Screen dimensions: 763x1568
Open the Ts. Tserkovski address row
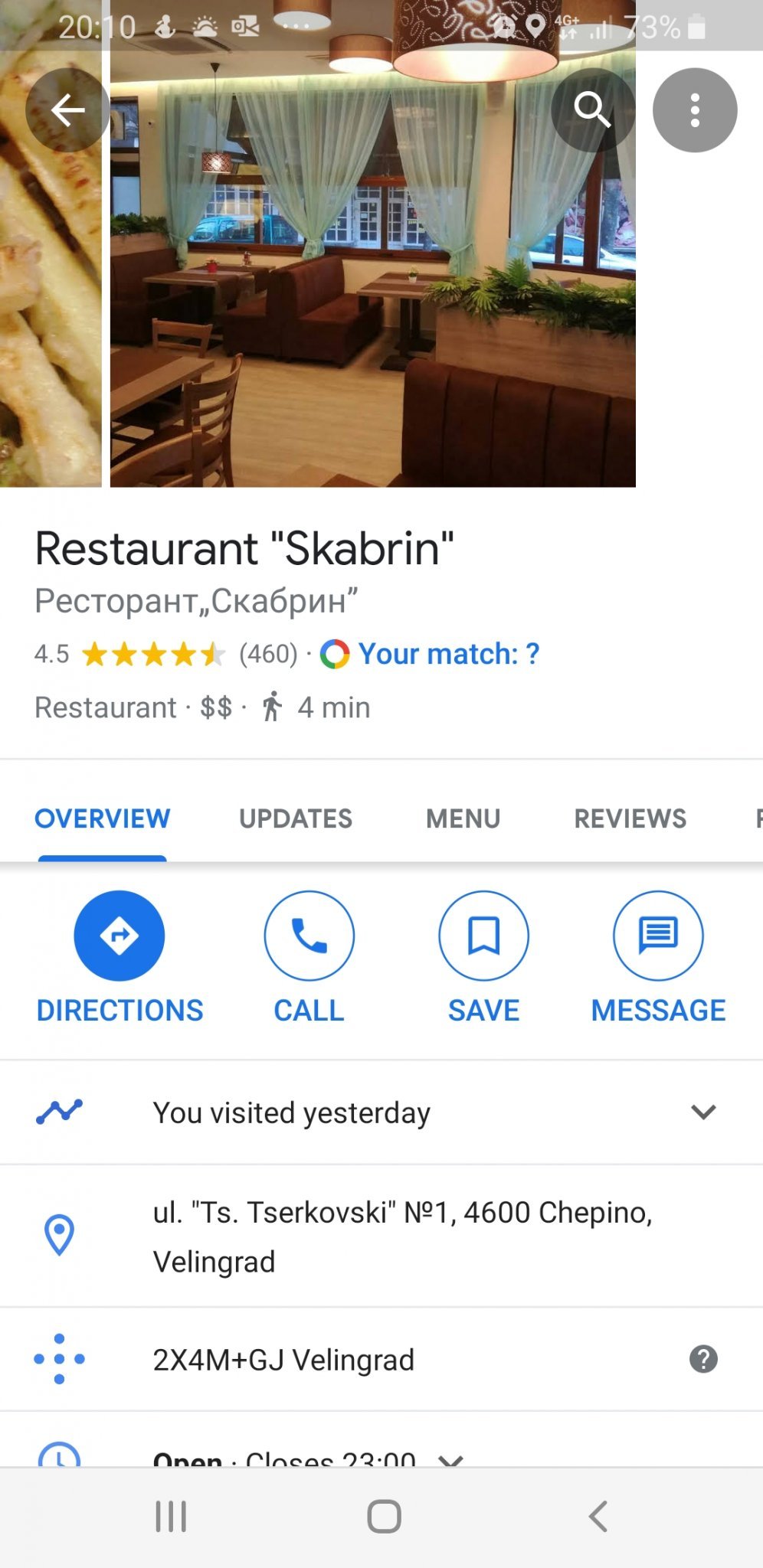coord(402,1236)
